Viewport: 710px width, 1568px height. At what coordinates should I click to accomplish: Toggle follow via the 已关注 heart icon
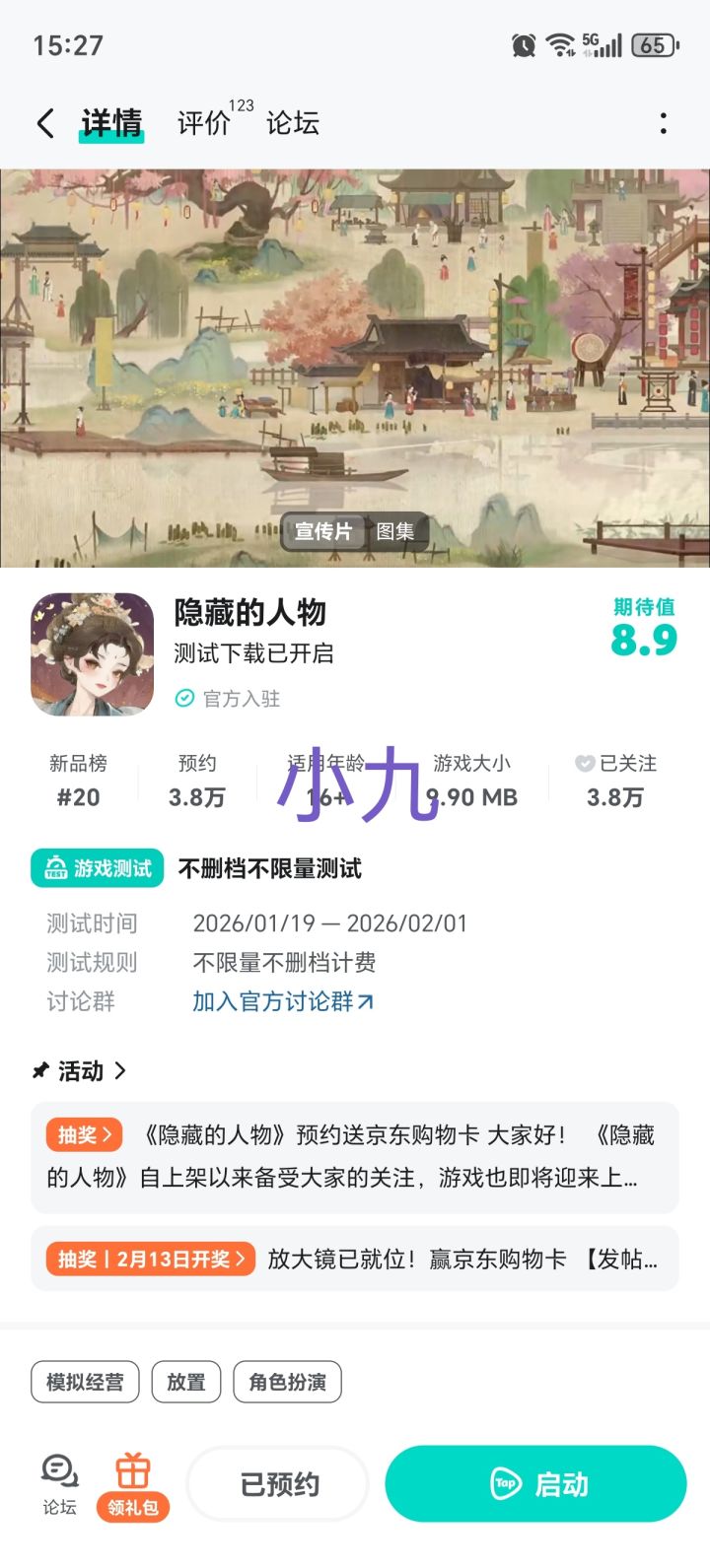coord(586,763)
